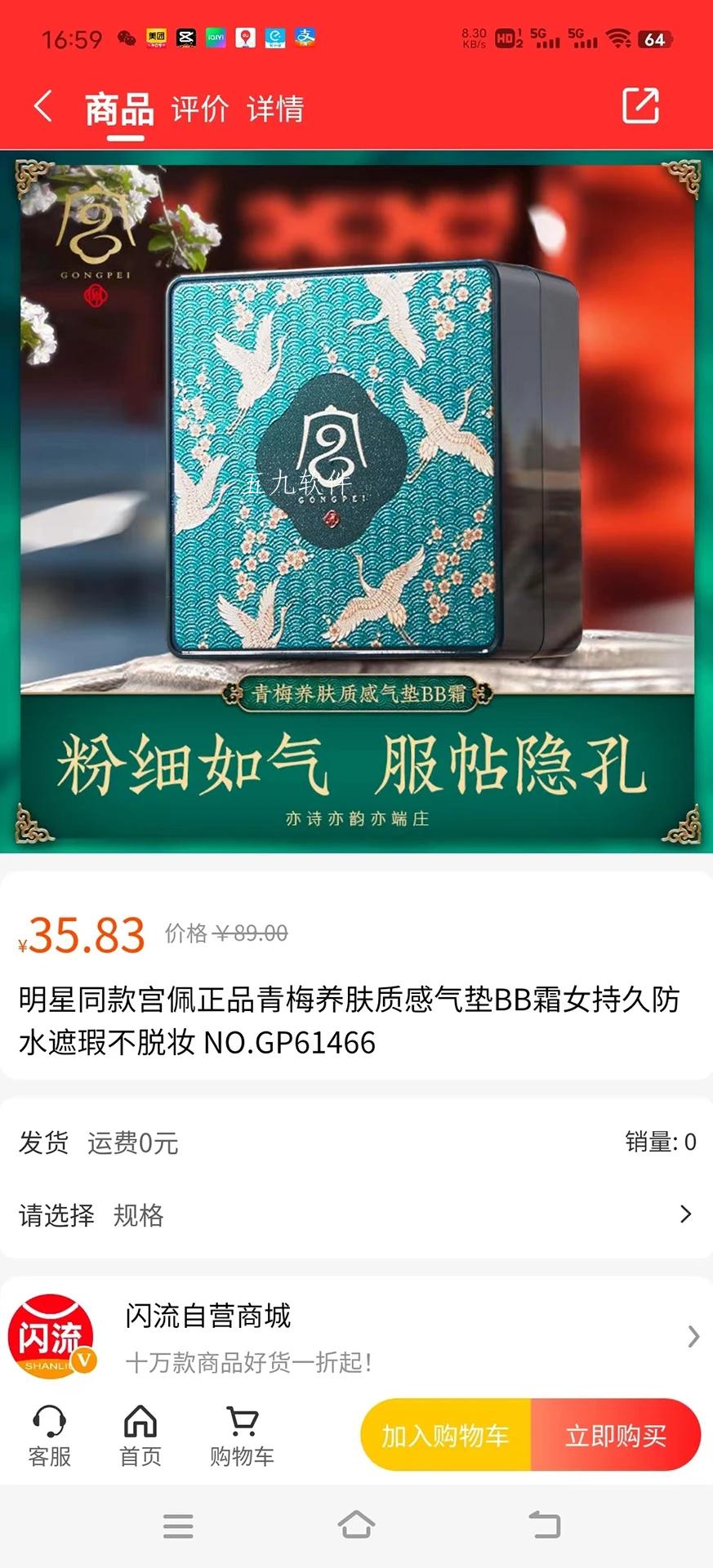Screen dimensions: 713x1568
Task: Go back using the top-left arrow
Action: click(43, 107)
